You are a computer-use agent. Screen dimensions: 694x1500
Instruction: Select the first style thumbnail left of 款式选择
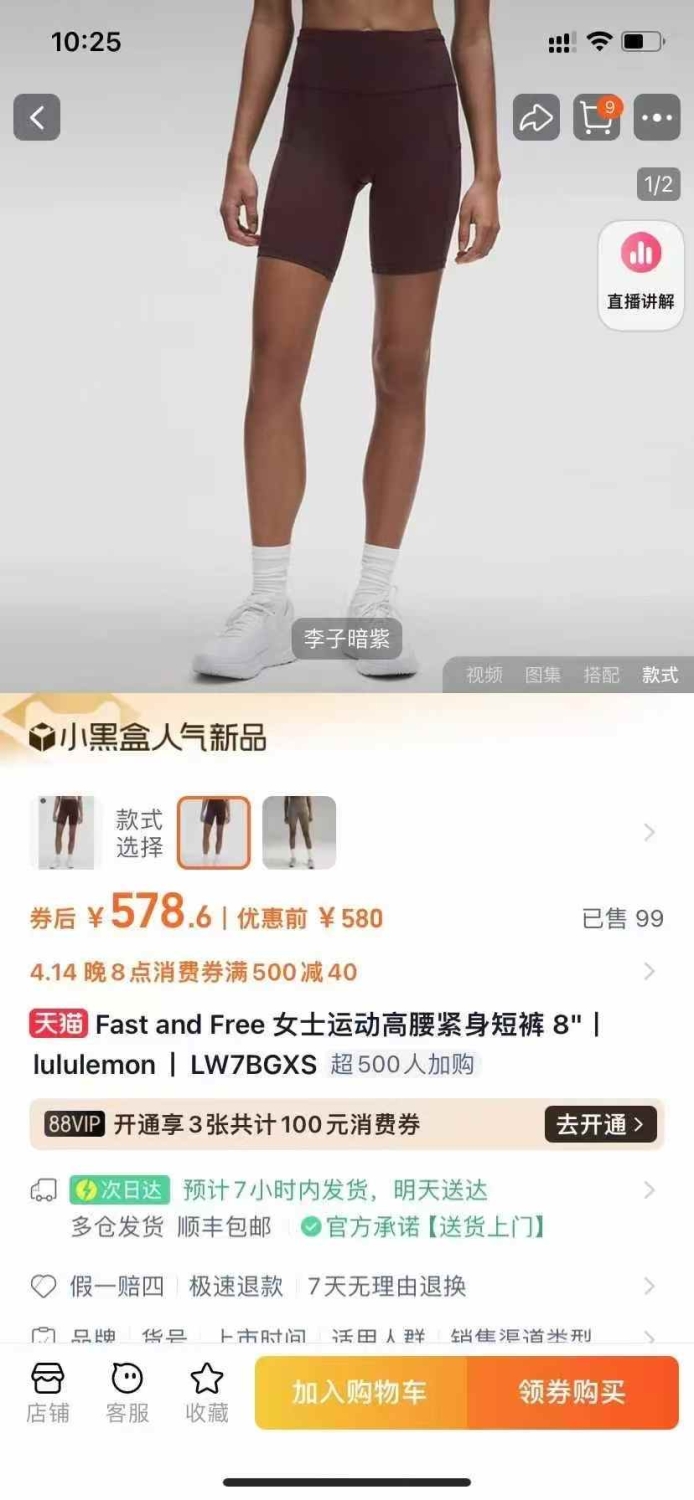pyautogui.click(x=66, y=832)
